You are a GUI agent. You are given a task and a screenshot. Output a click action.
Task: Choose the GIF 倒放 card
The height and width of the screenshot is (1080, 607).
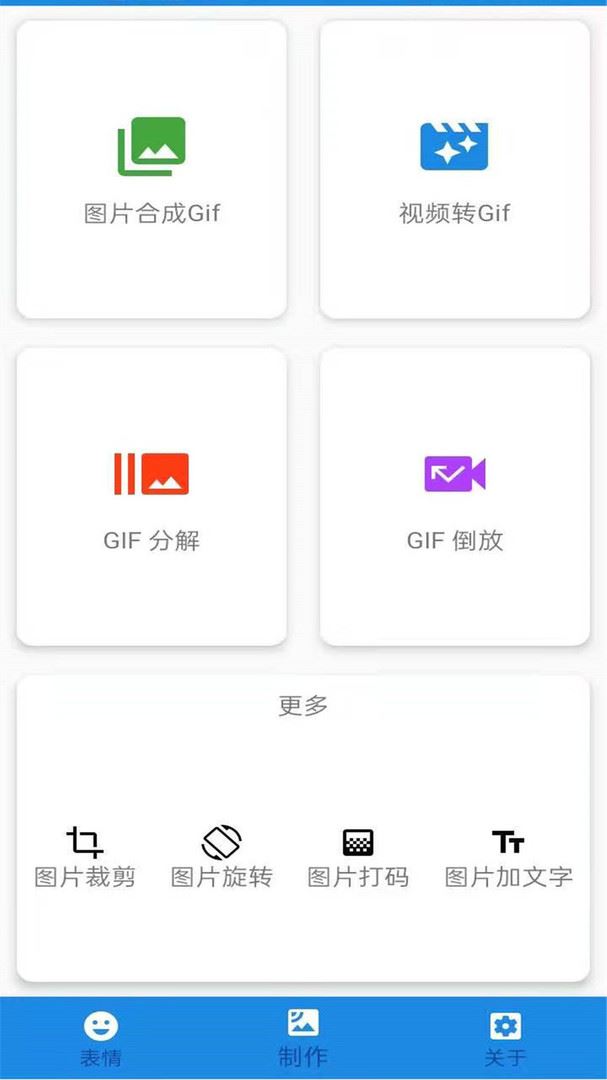454,497
